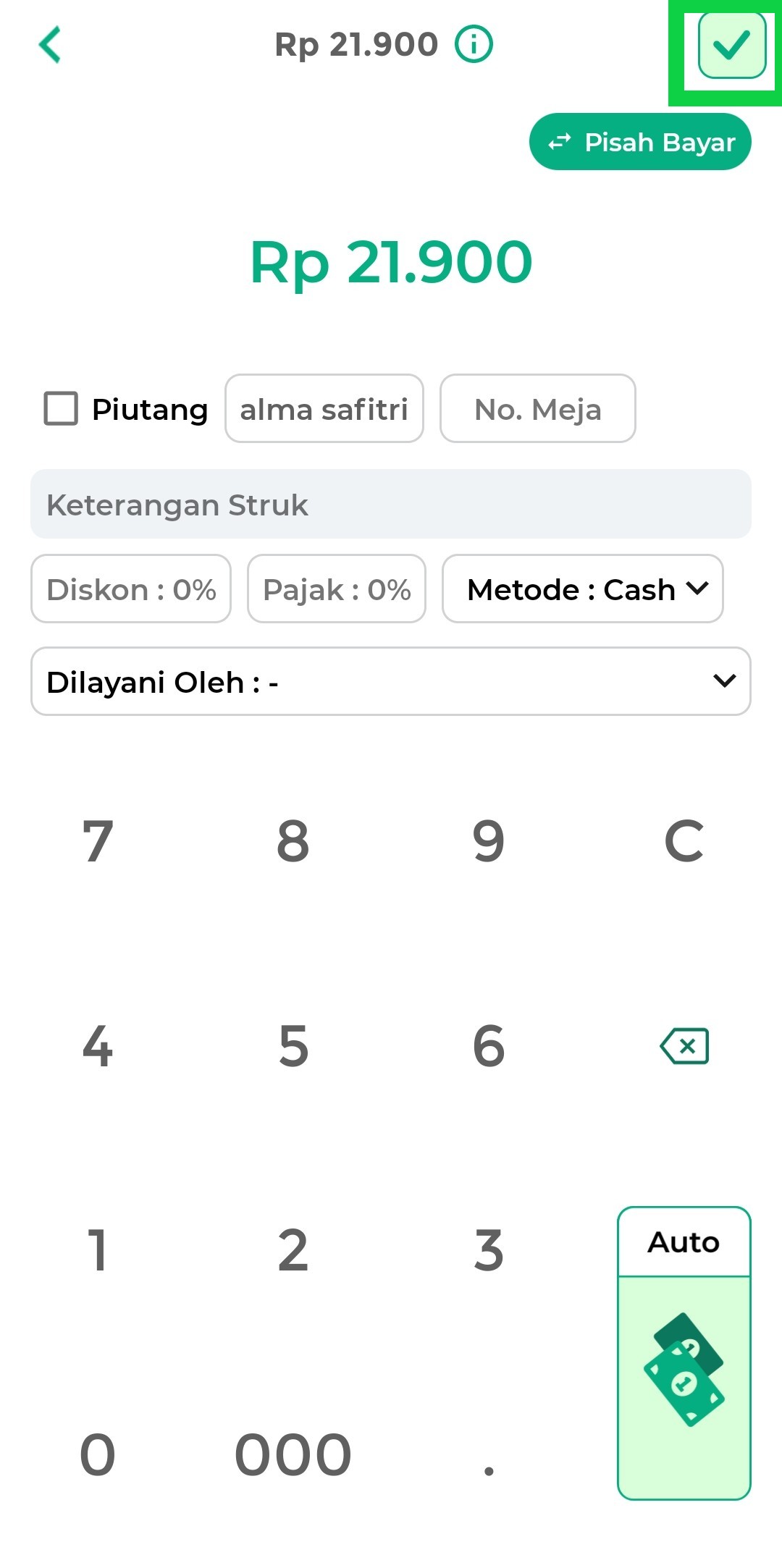Tap the Auto cash amount button

(x=684, y=1354)
